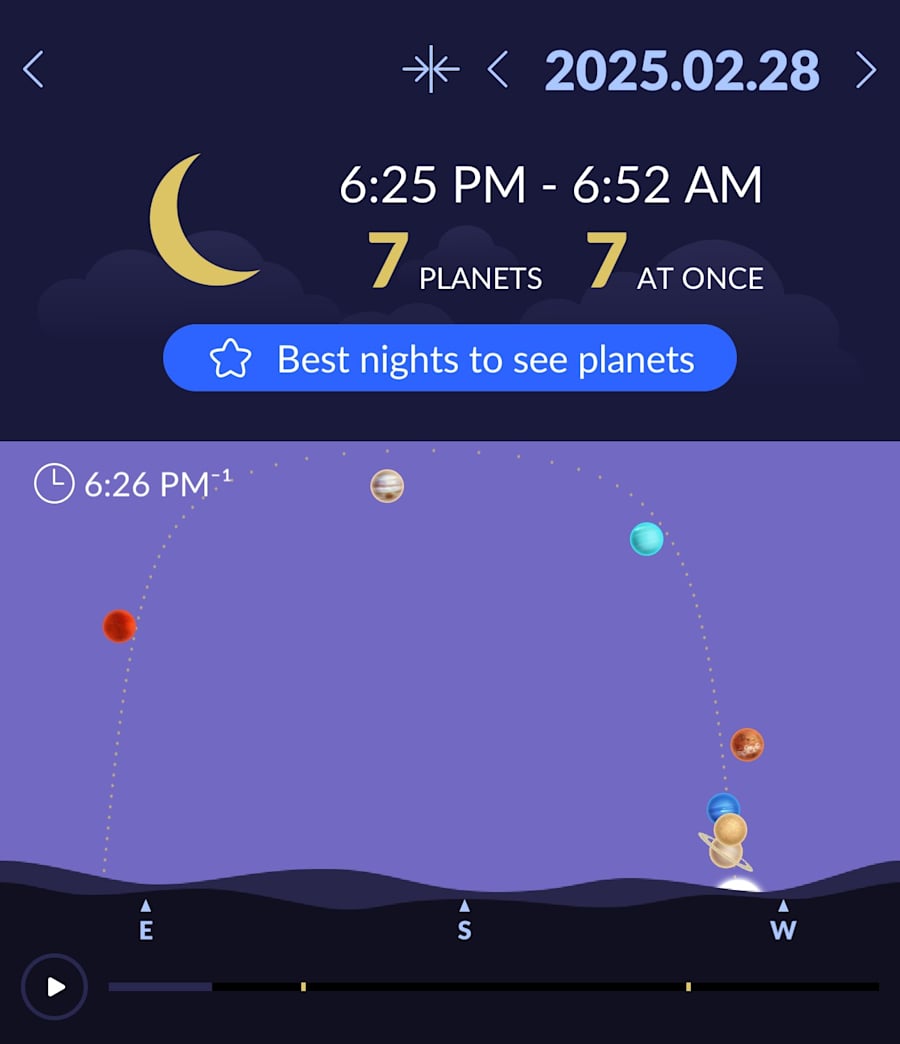The width and height of the screenshot is (900, 1044).
Task: Select the red Mars planet on the left
Action: coord(119,626)
